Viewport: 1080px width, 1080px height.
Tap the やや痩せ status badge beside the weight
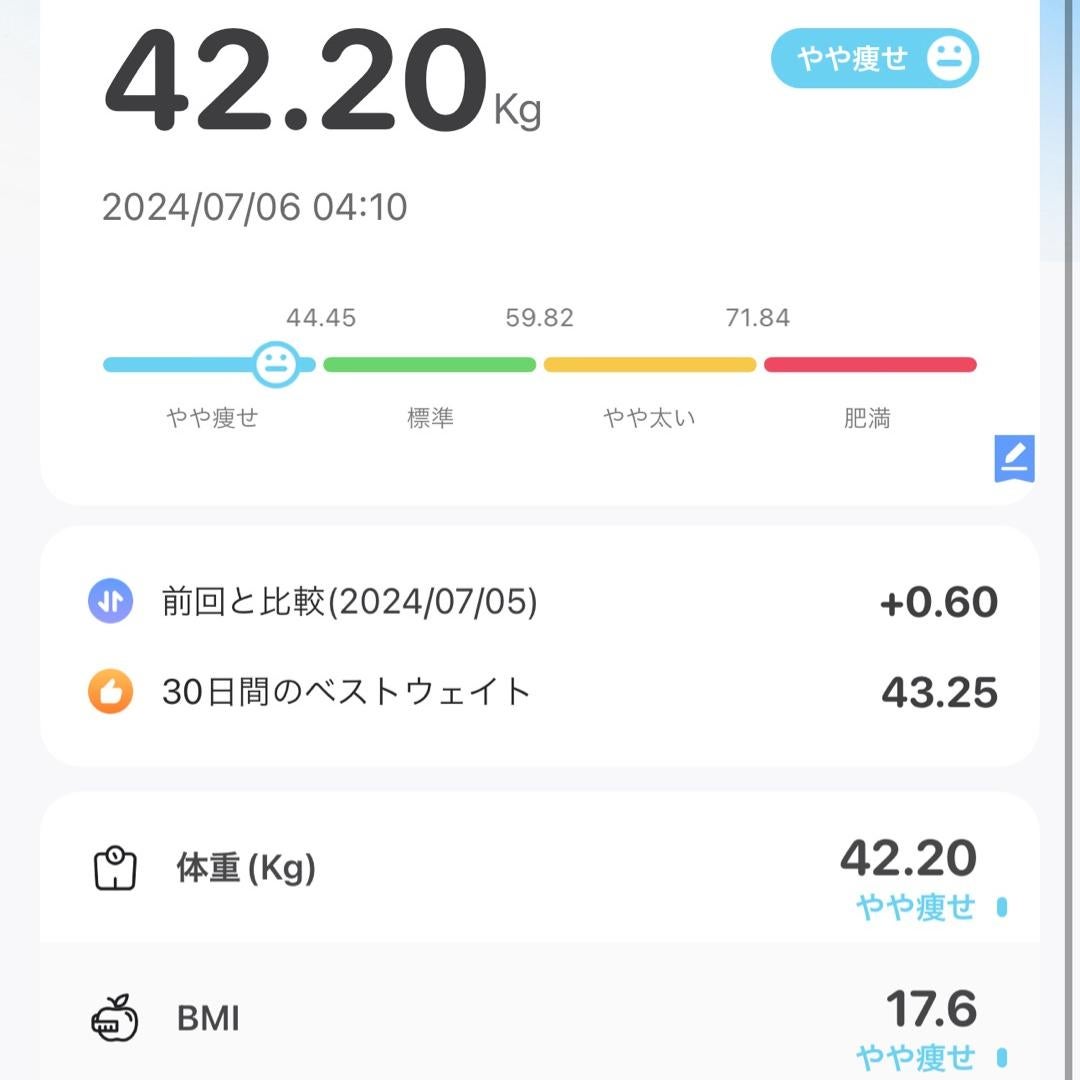[x=874, y=59]
